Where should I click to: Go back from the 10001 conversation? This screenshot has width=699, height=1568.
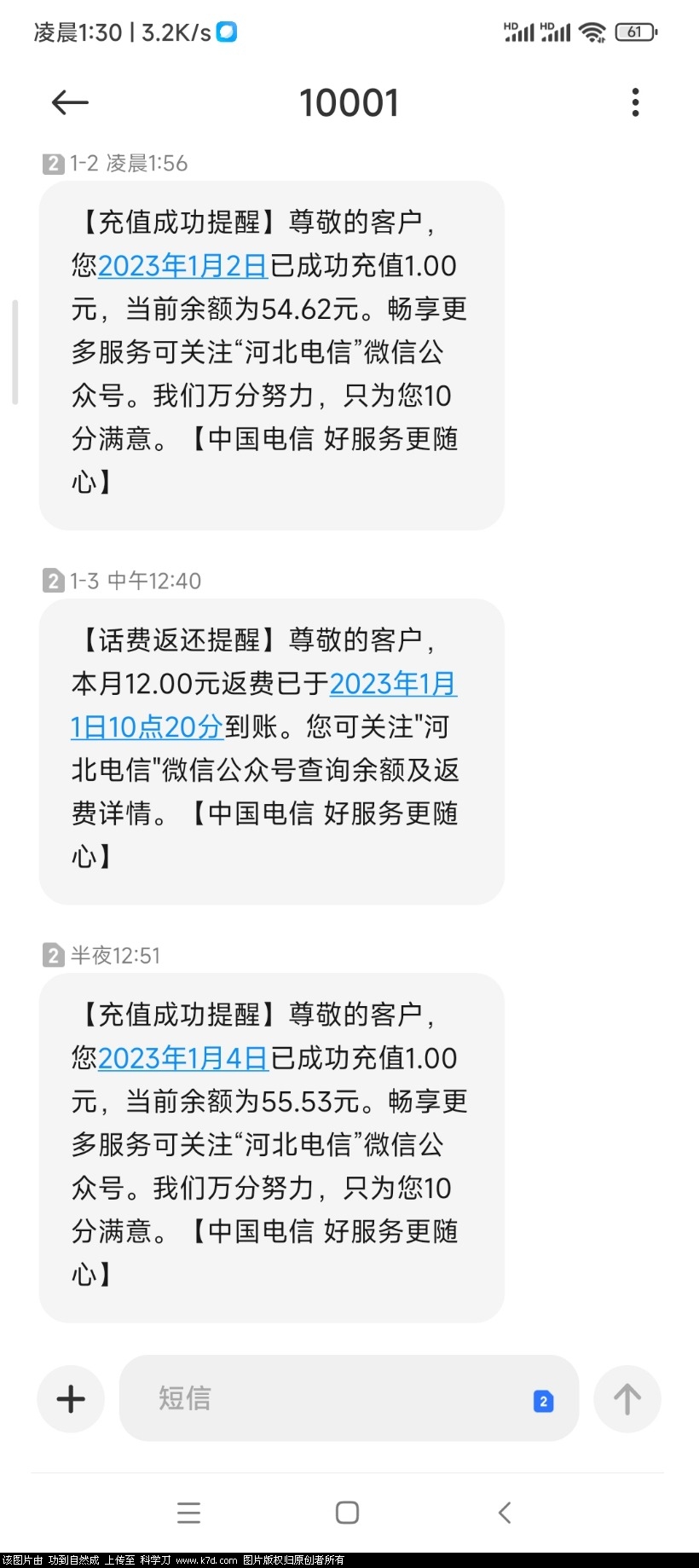pos(70,103)
